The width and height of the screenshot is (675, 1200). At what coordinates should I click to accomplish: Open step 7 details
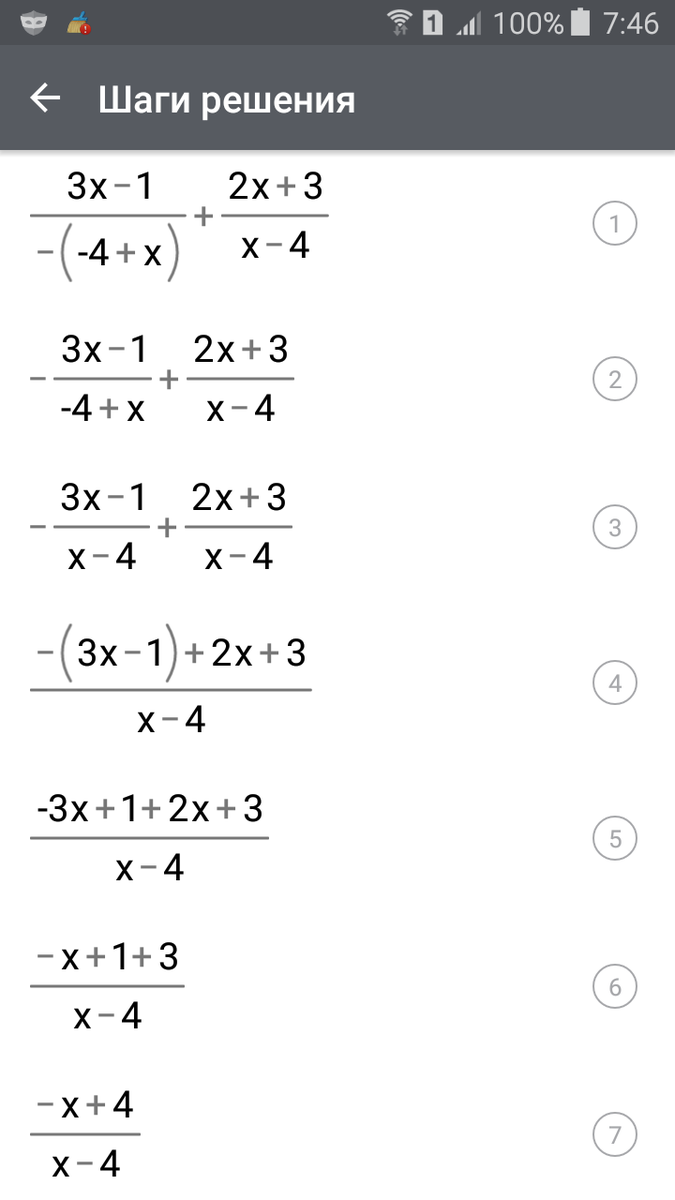[x=615, y=1135]
